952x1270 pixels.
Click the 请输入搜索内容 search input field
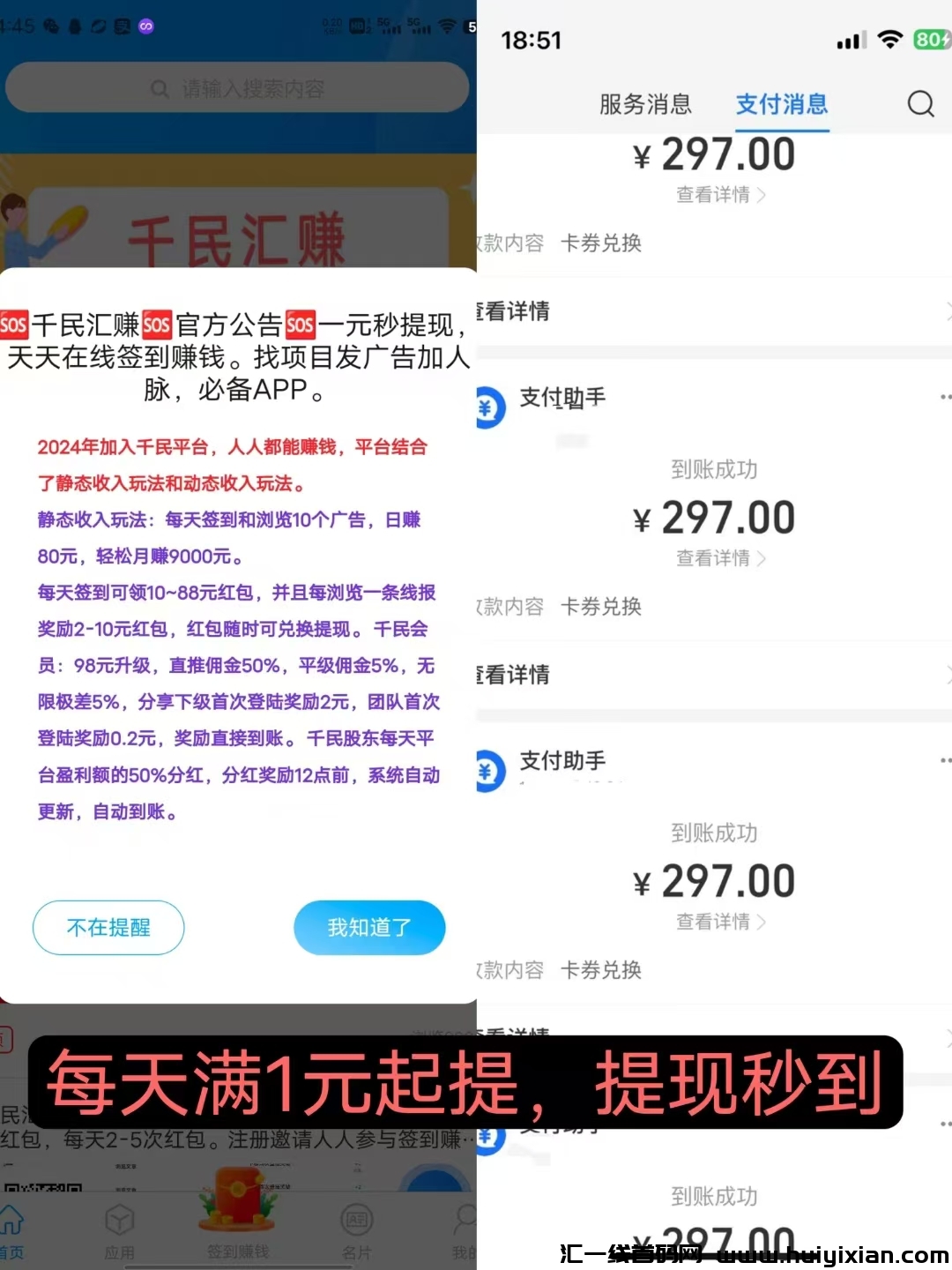pyautogui.click(x=238, y=88)
